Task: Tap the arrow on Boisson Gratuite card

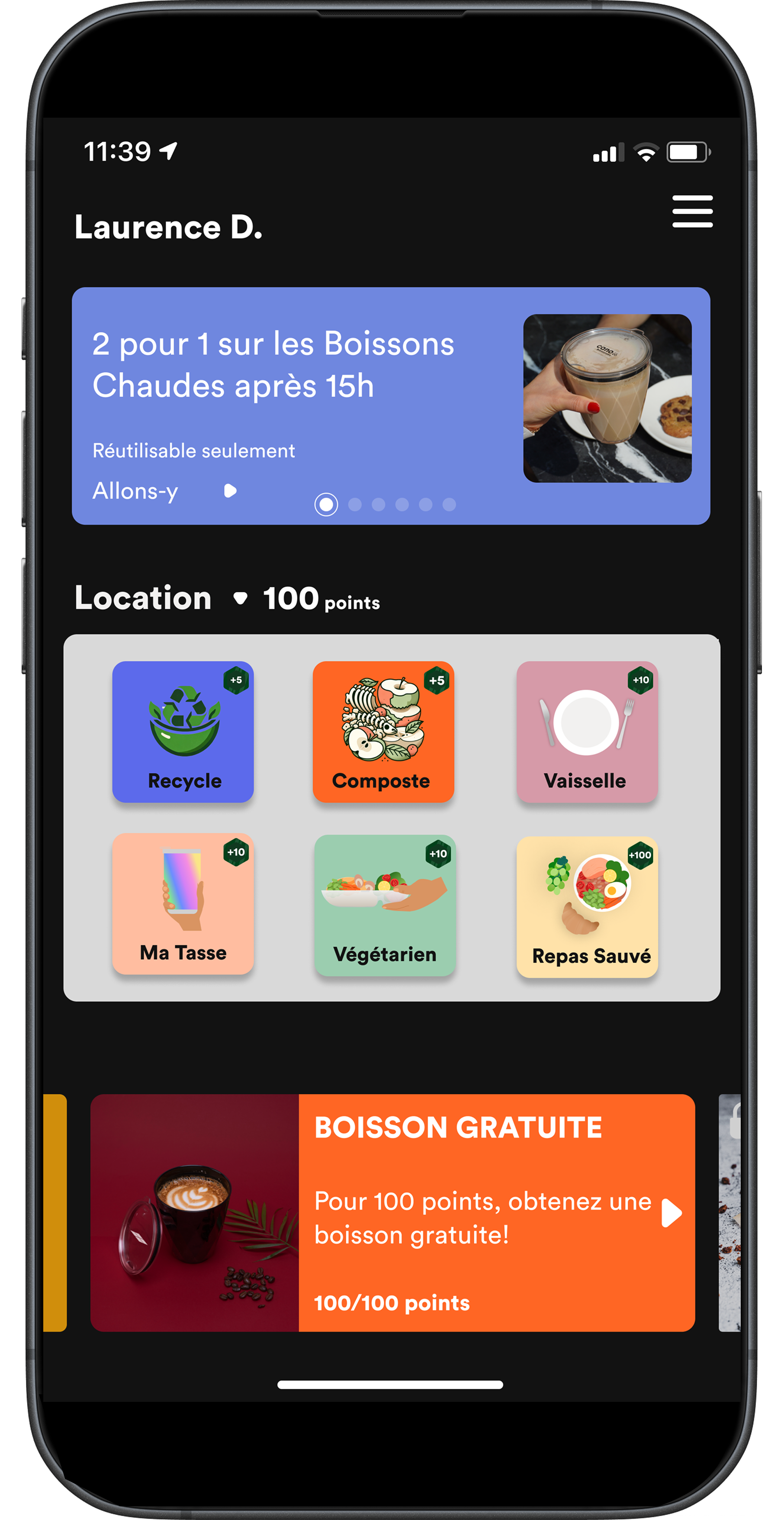Action: [x=672, y=1212]
